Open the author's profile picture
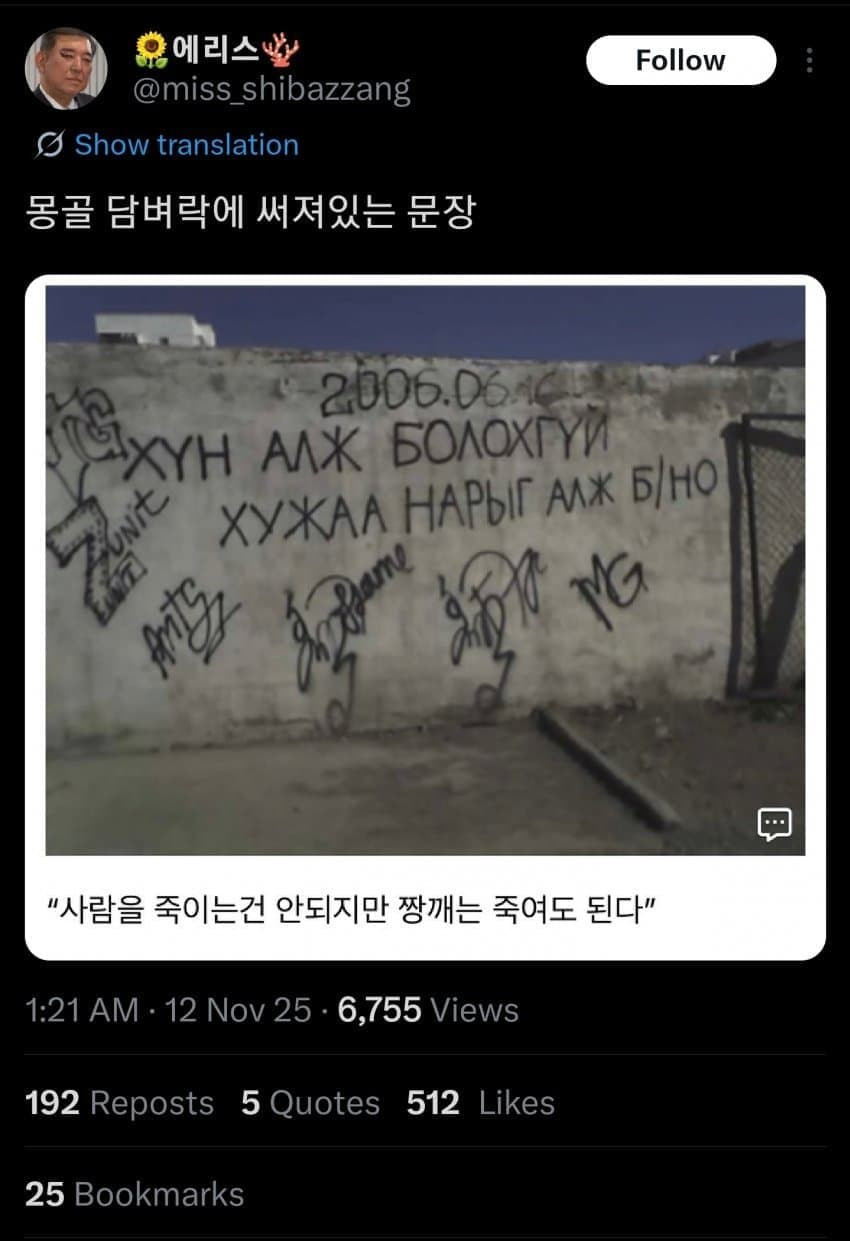Viewport: 850px width, 1241px height. click(66, 68)
